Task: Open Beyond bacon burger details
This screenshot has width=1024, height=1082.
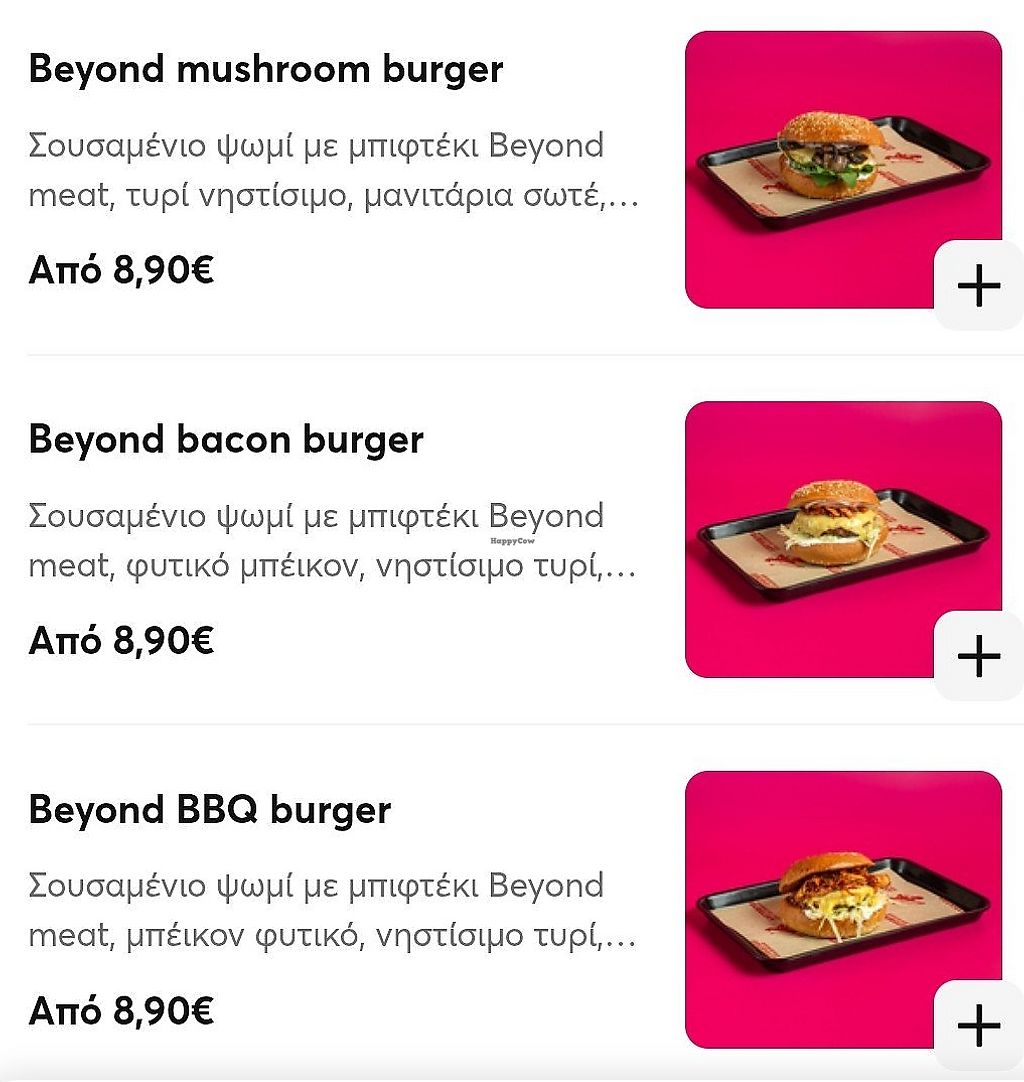Action: point(226,439)
